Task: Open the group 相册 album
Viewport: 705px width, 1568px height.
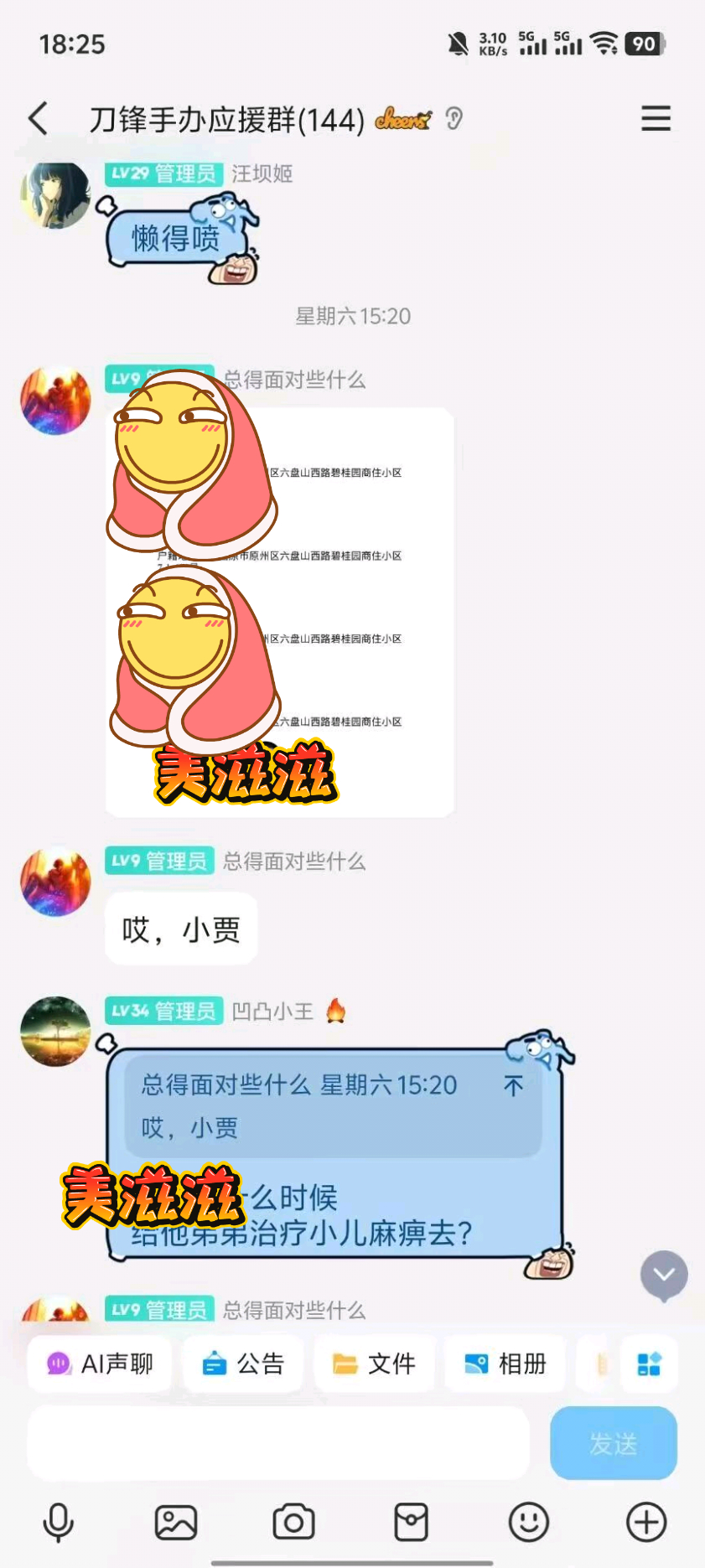Action: click(x=505, y=1364)
